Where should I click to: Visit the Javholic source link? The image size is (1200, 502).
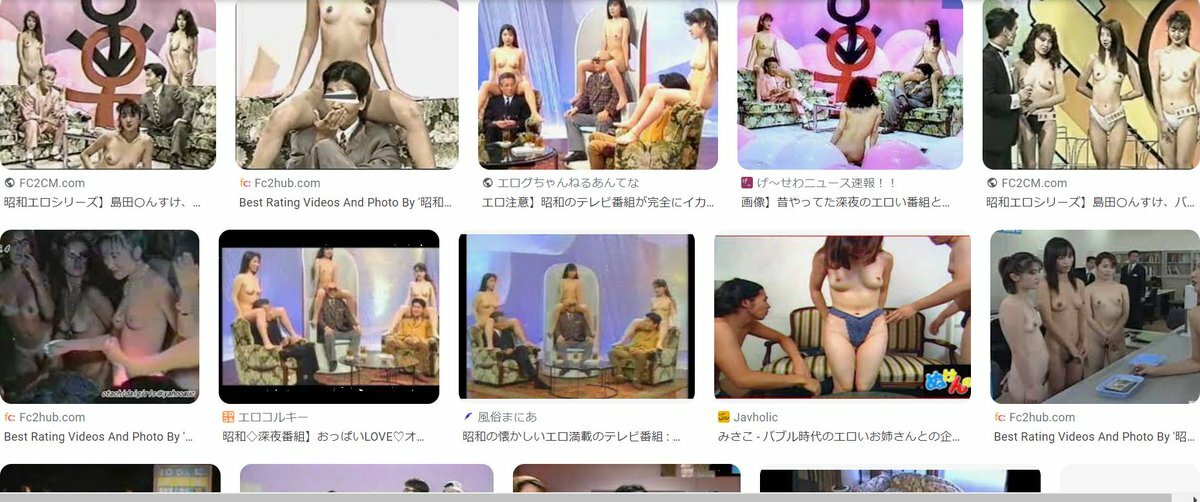(755, 417)
